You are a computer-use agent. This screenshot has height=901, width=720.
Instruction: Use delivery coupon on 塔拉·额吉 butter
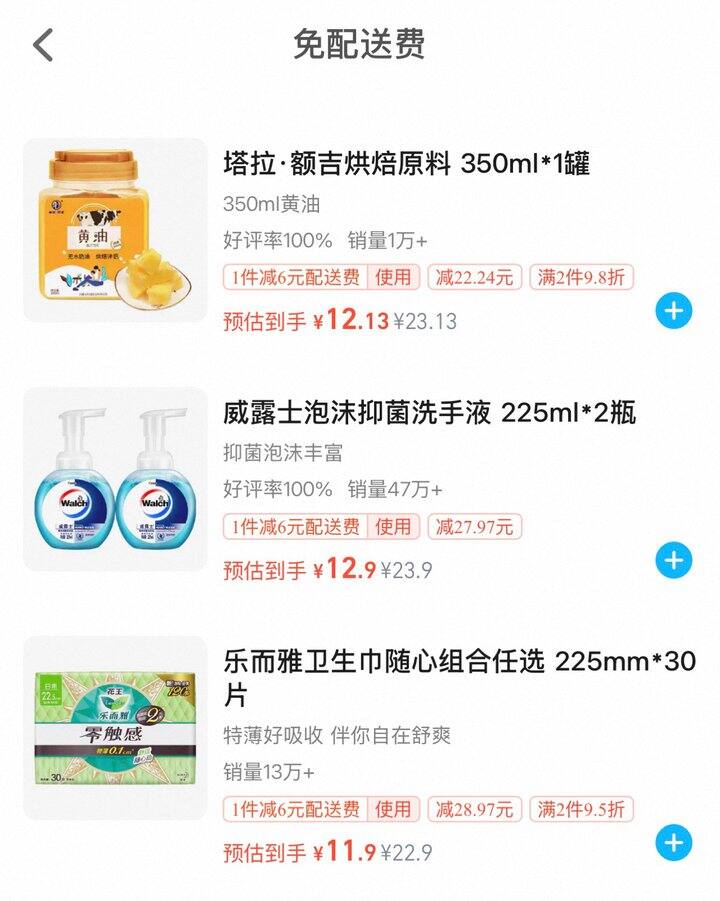pyautogui.click(x=393, y=277)
